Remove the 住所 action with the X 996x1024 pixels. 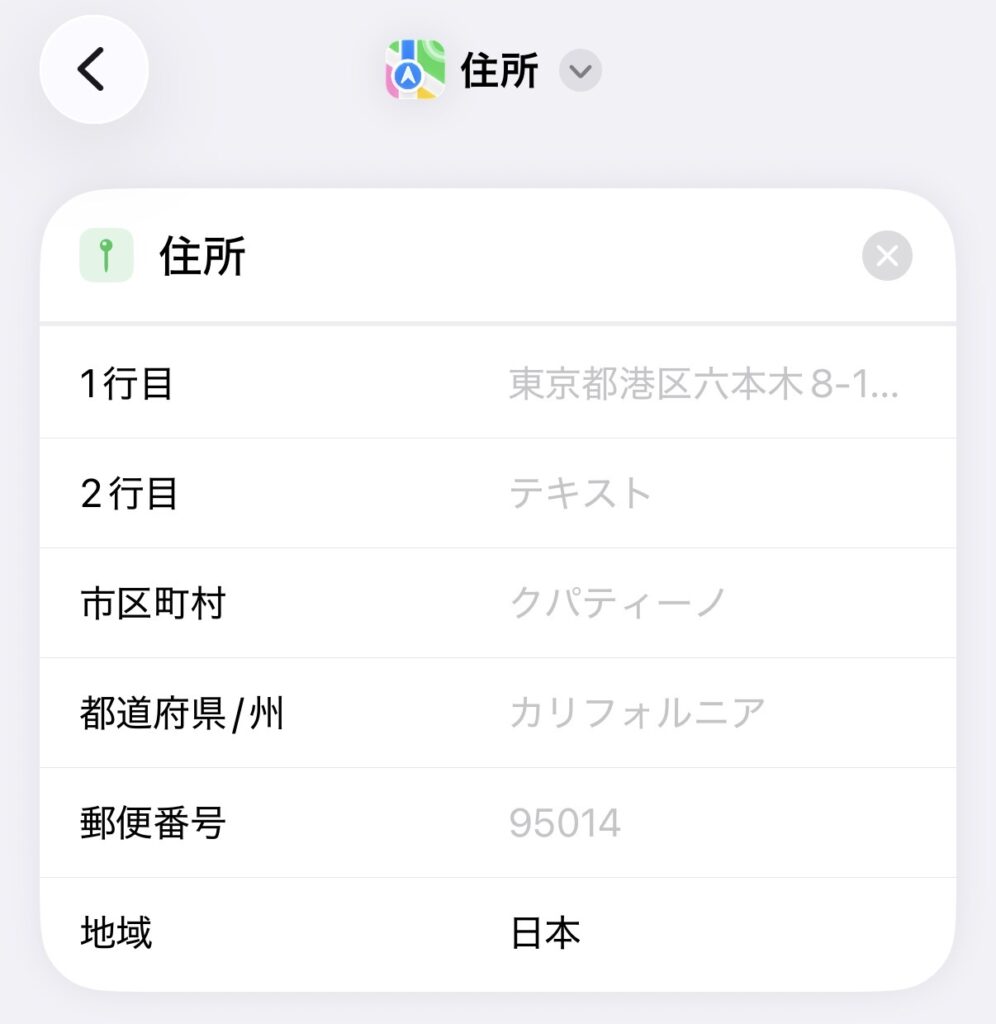pos(886,256)
